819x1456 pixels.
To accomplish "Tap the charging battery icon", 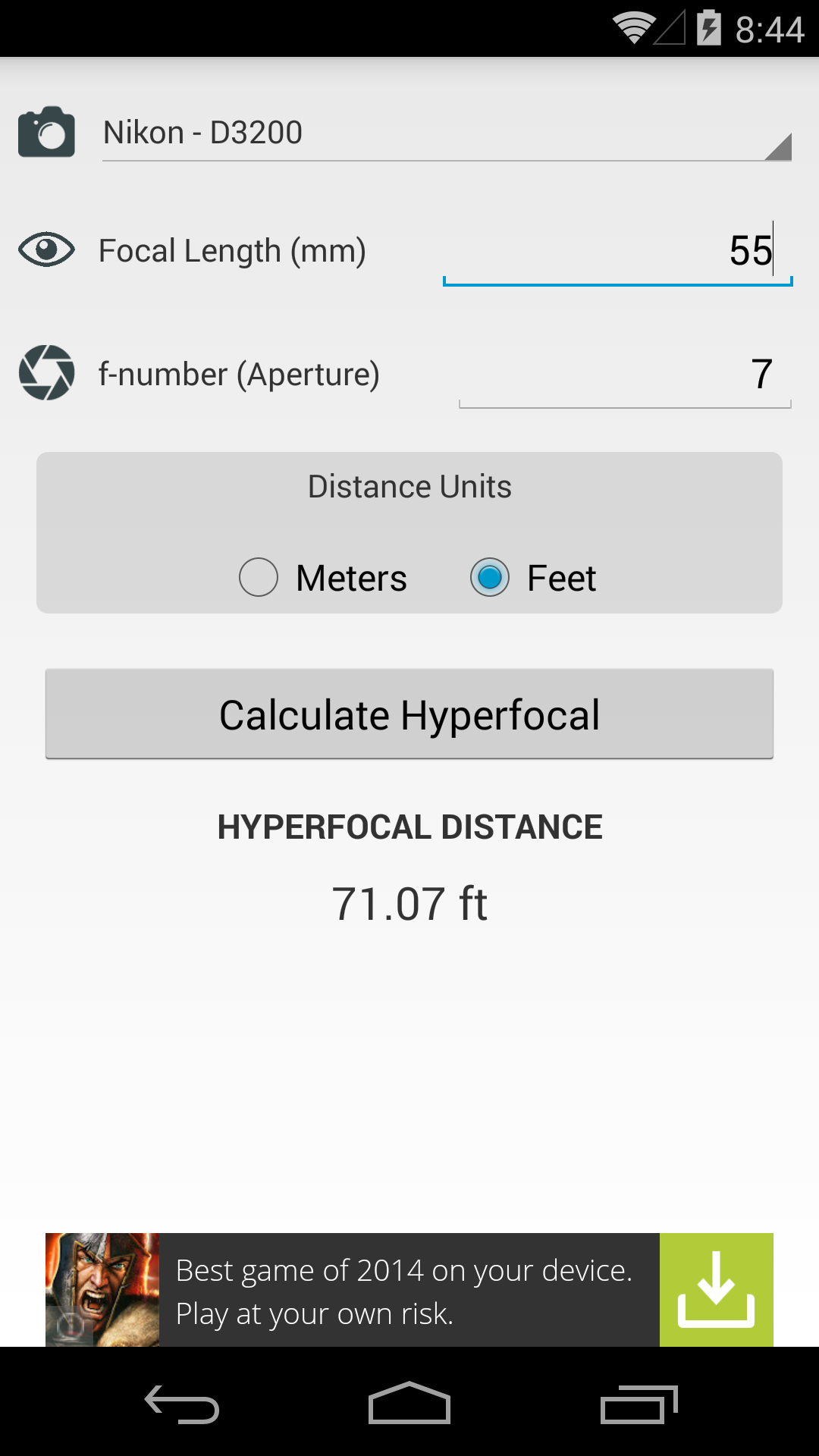I will [x=708, y=29].
